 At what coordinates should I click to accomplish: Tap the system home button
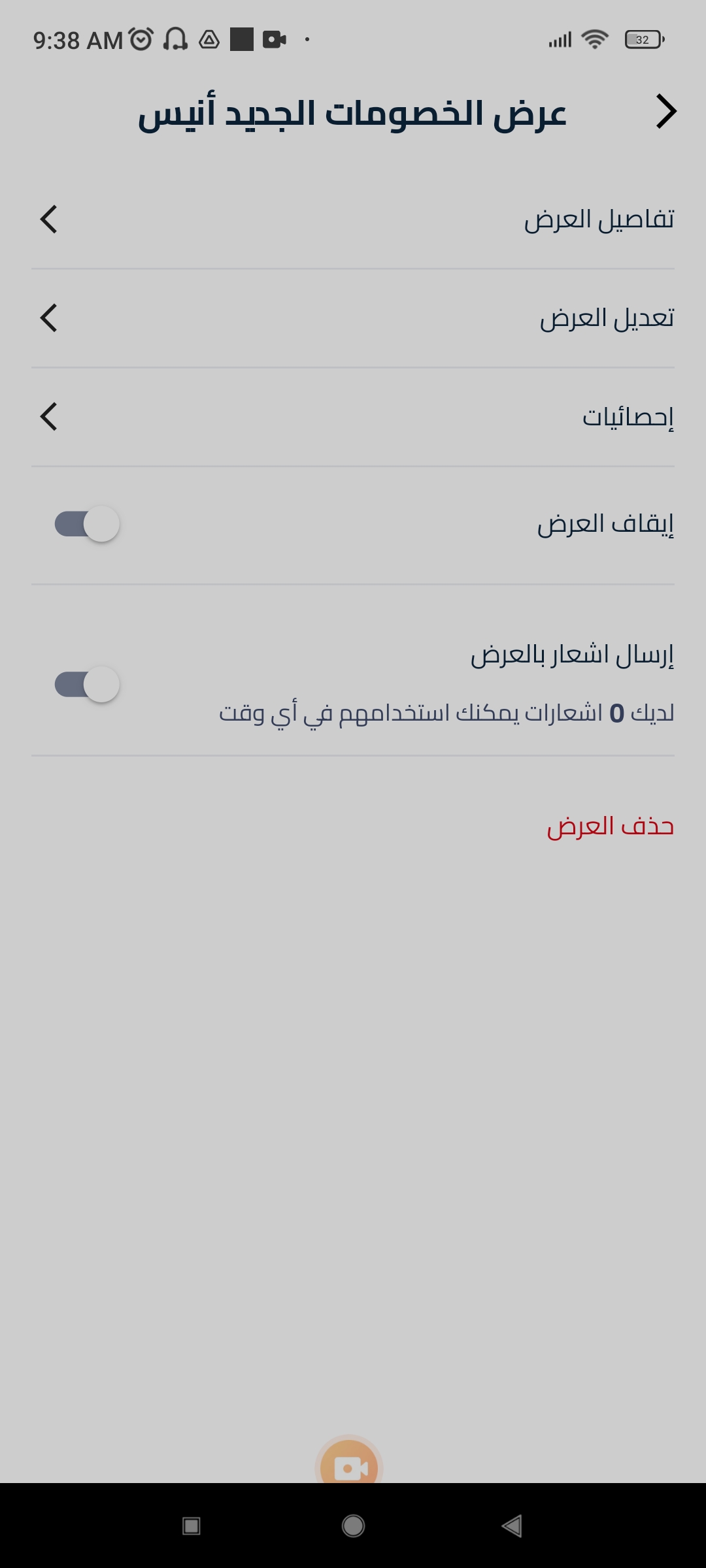353,1526
